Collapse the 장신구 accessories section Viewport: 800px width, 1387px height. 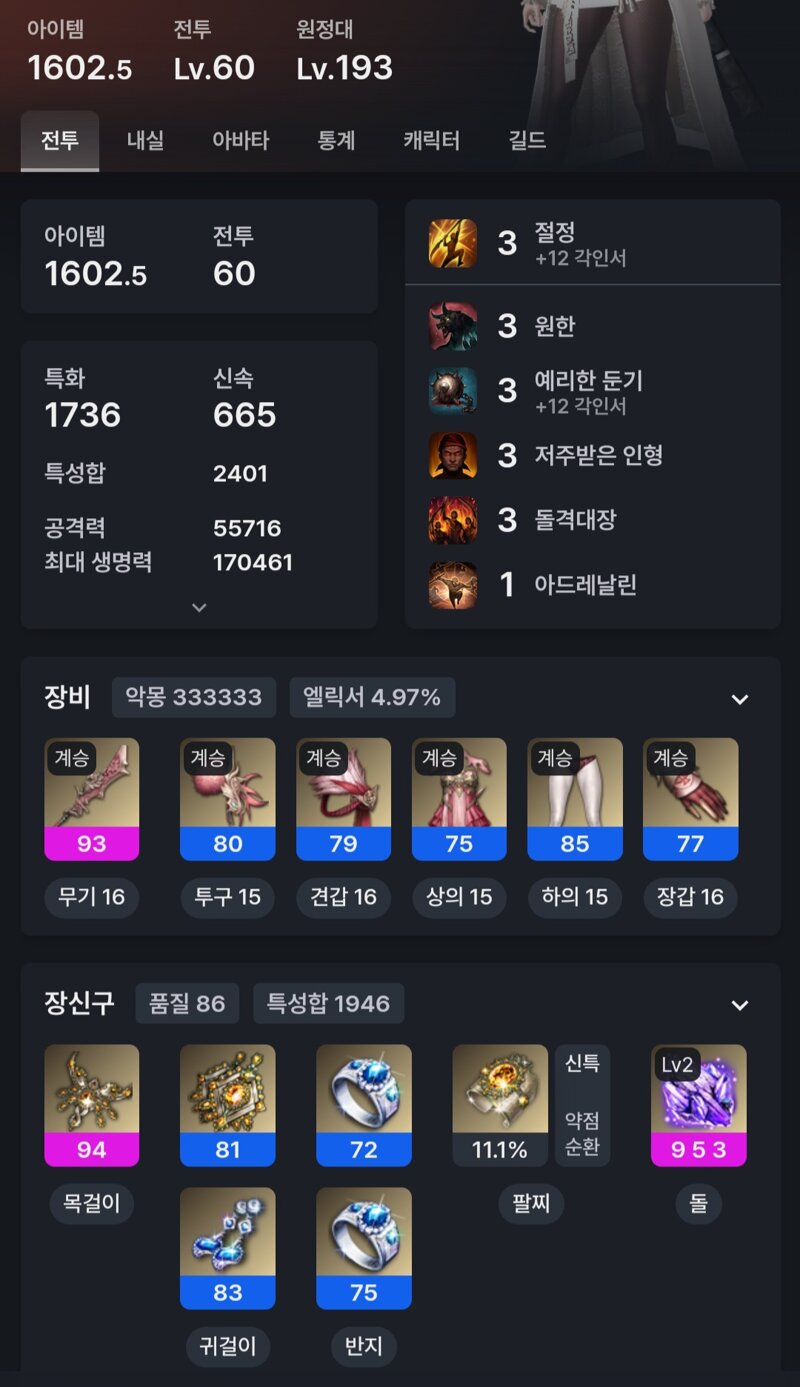[739, 1005]
